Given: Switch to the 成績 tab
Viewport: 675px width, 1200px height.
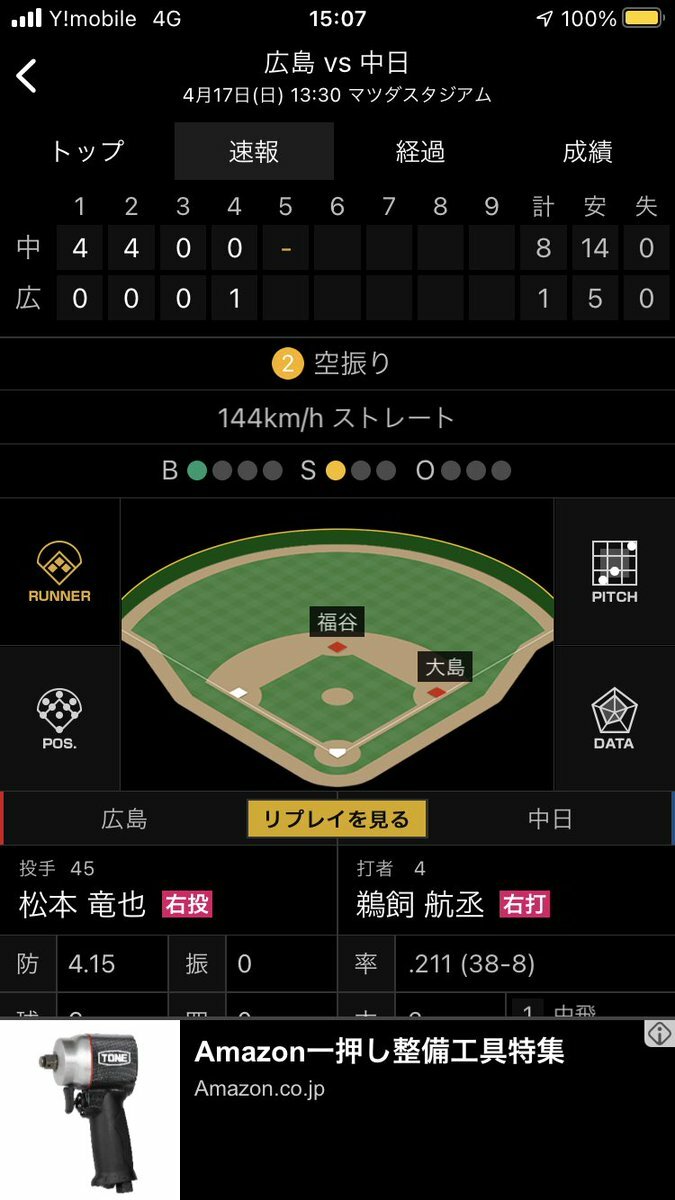Looking at the screenshot, I should point(587,152).
